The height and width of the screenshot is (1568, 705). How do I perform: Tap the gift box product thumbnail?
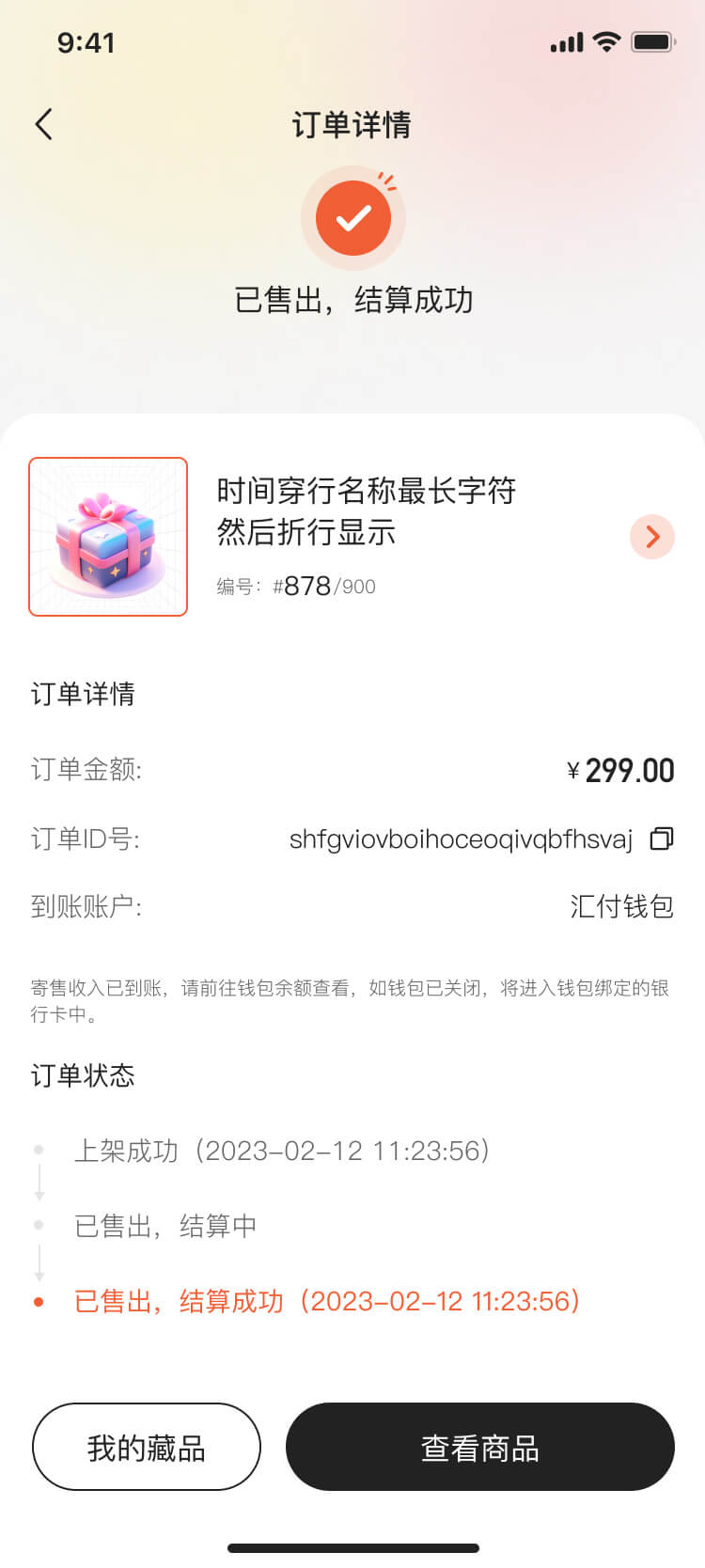pos(107,537)
